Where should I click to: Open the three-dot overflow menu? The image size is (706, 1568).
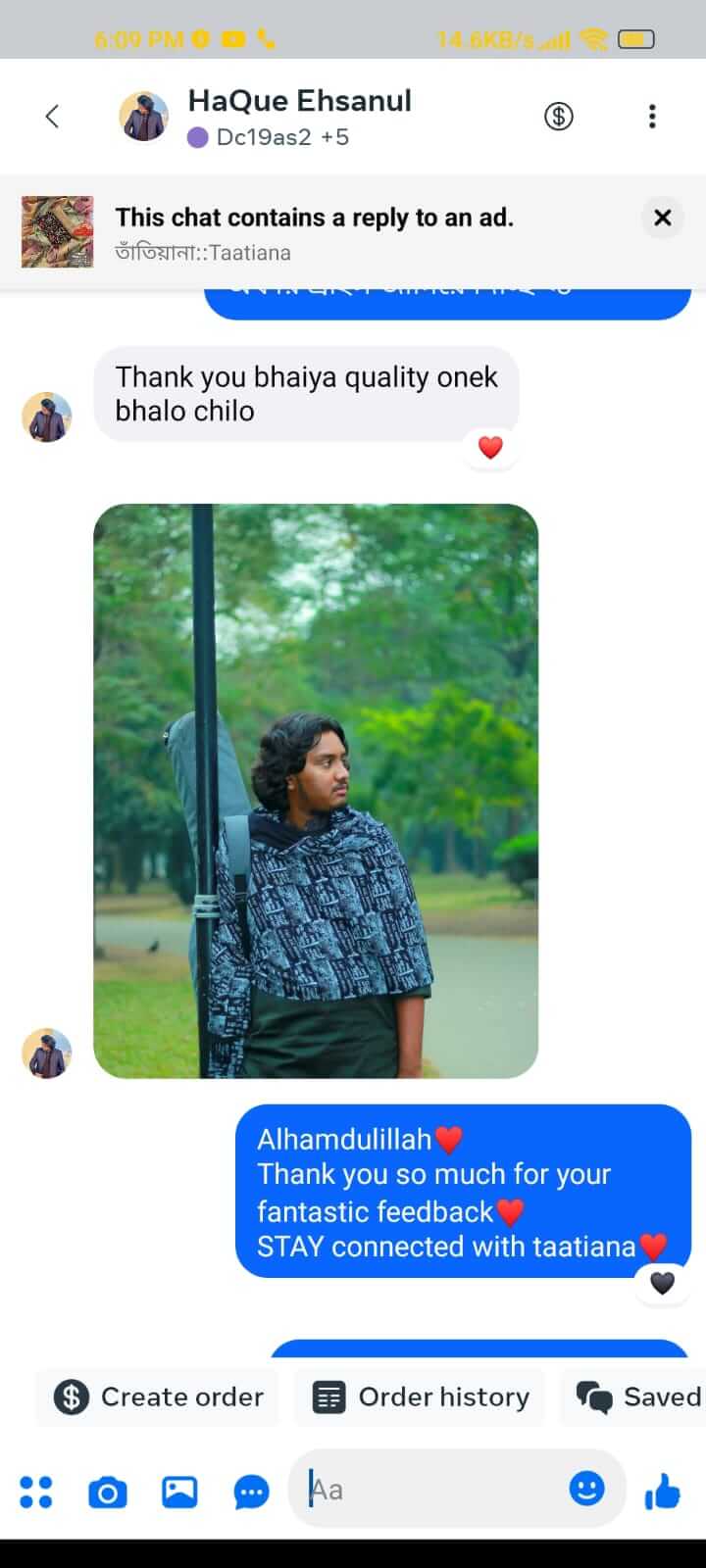tap(652, 117)
